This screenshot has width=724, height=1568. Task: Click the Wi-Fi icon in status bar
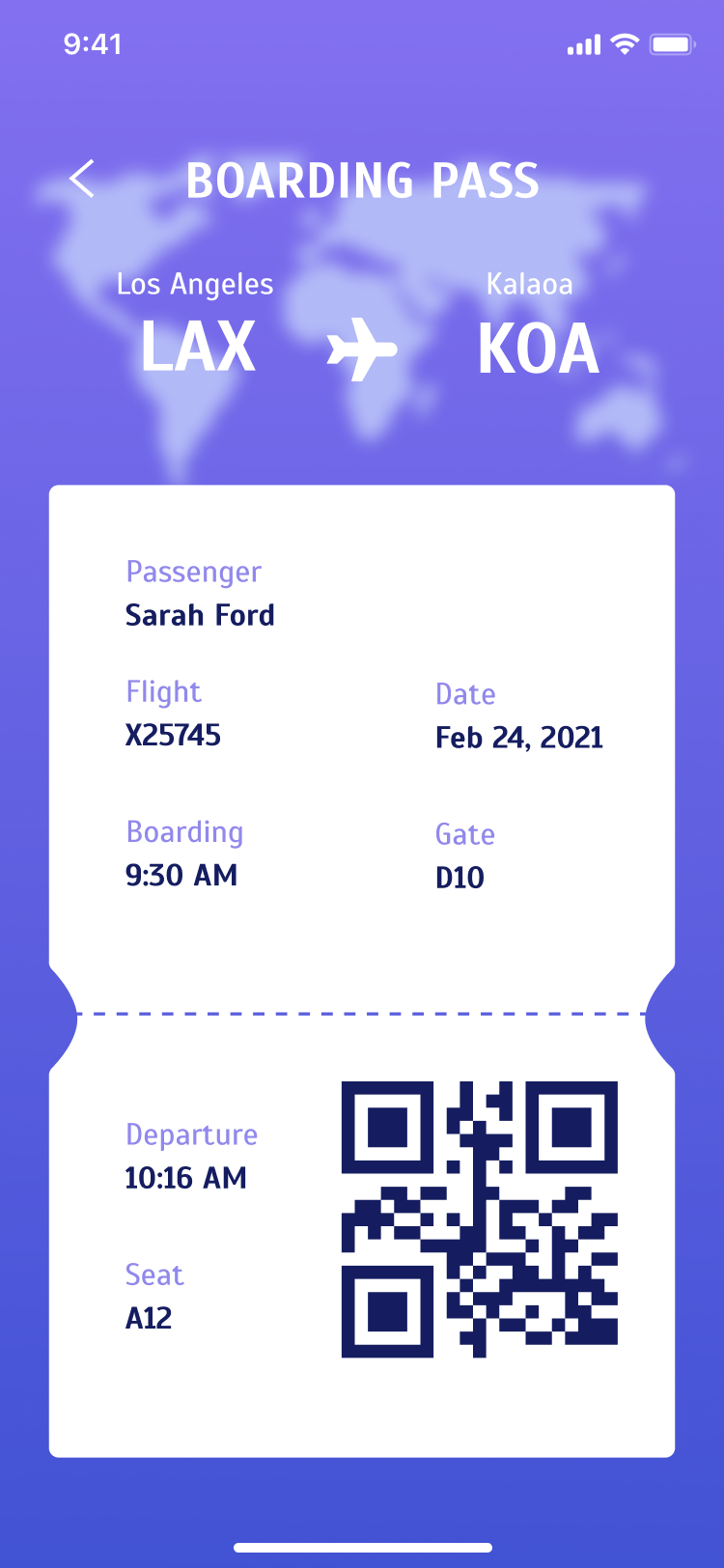[x=624, y=43]
